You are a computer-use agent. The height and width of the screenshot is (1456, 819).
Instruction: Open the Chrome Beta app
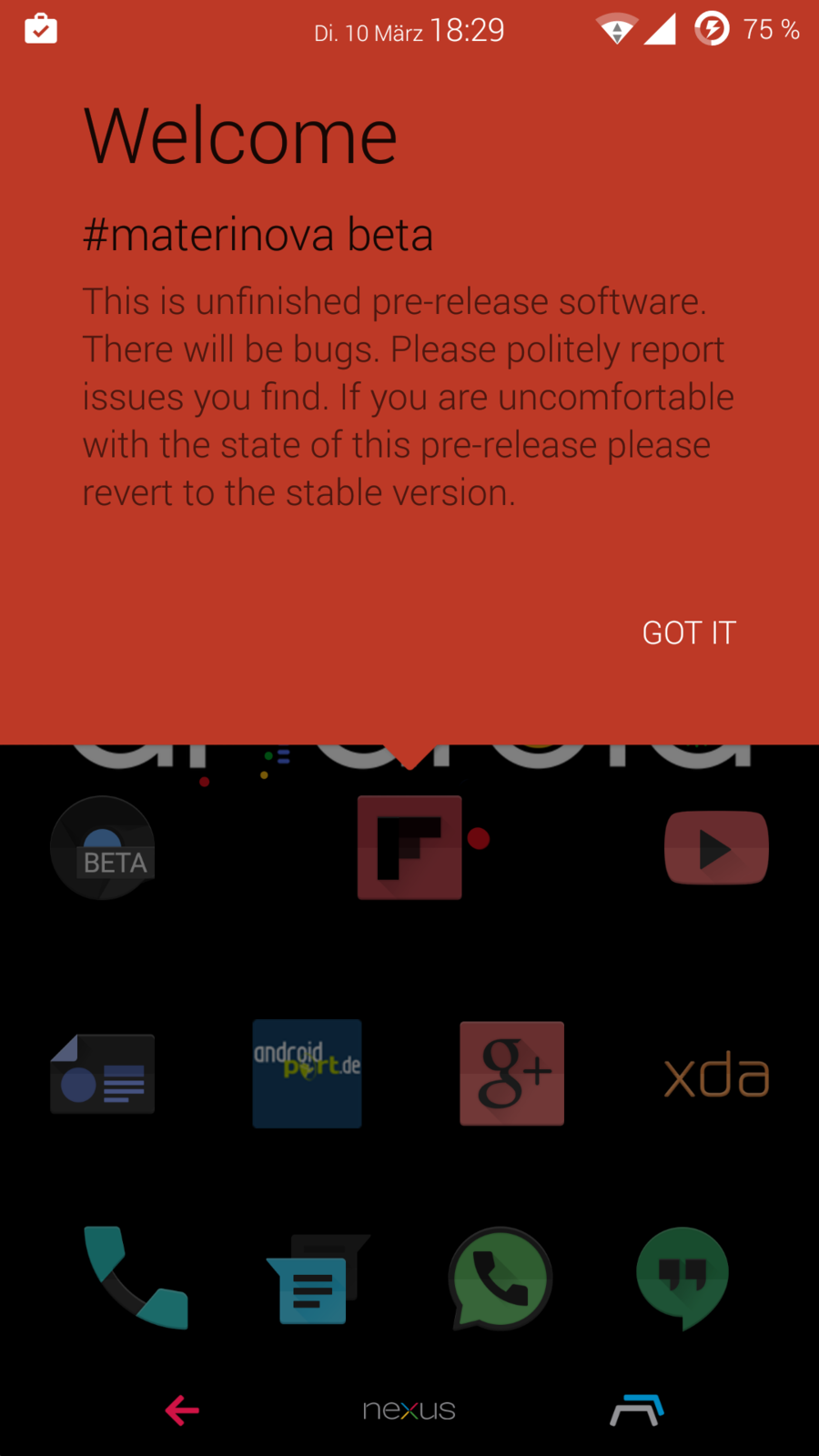coord(102,848)
